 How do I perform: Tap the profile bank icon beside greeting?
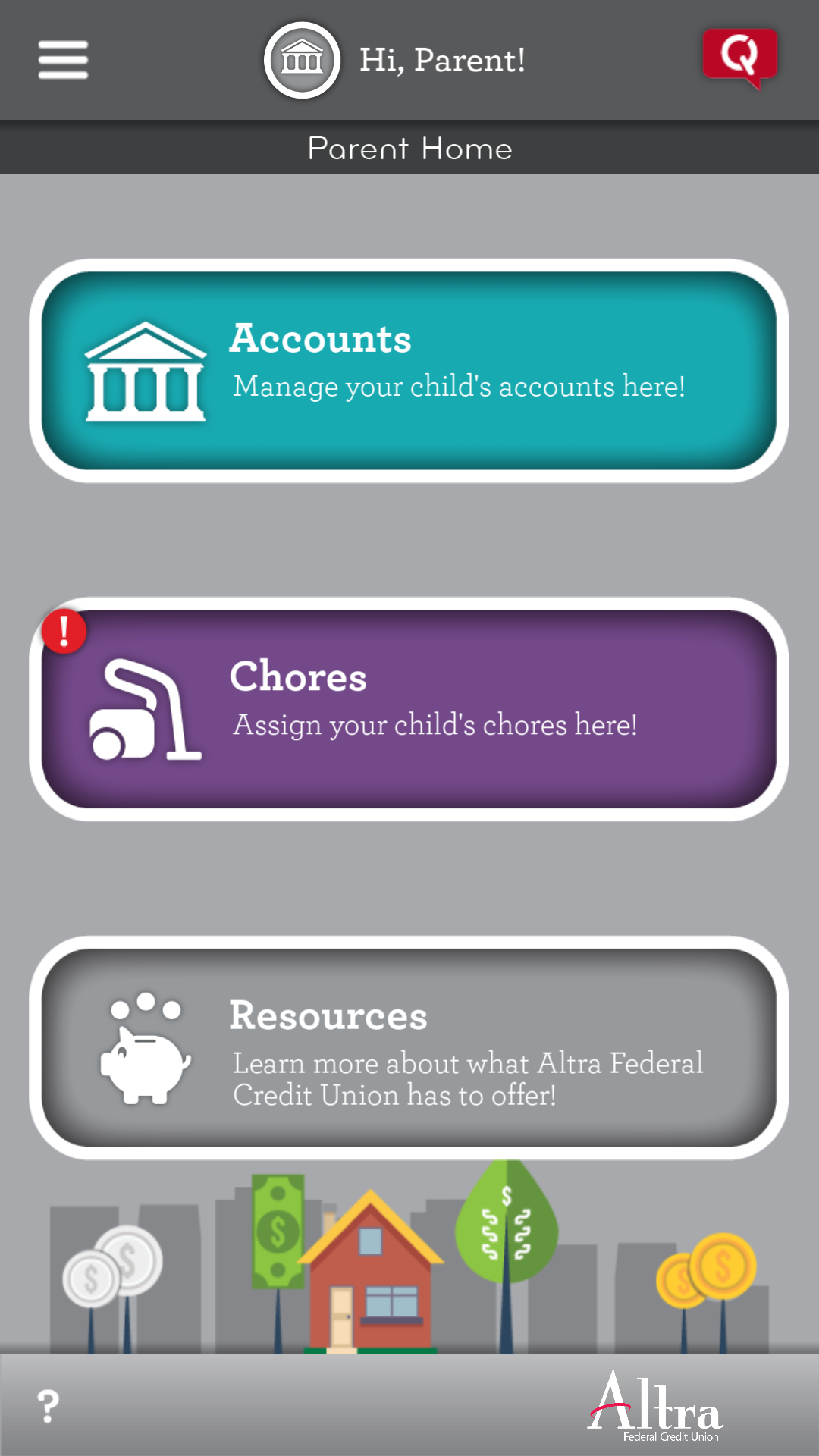click(x=302, y=60)
